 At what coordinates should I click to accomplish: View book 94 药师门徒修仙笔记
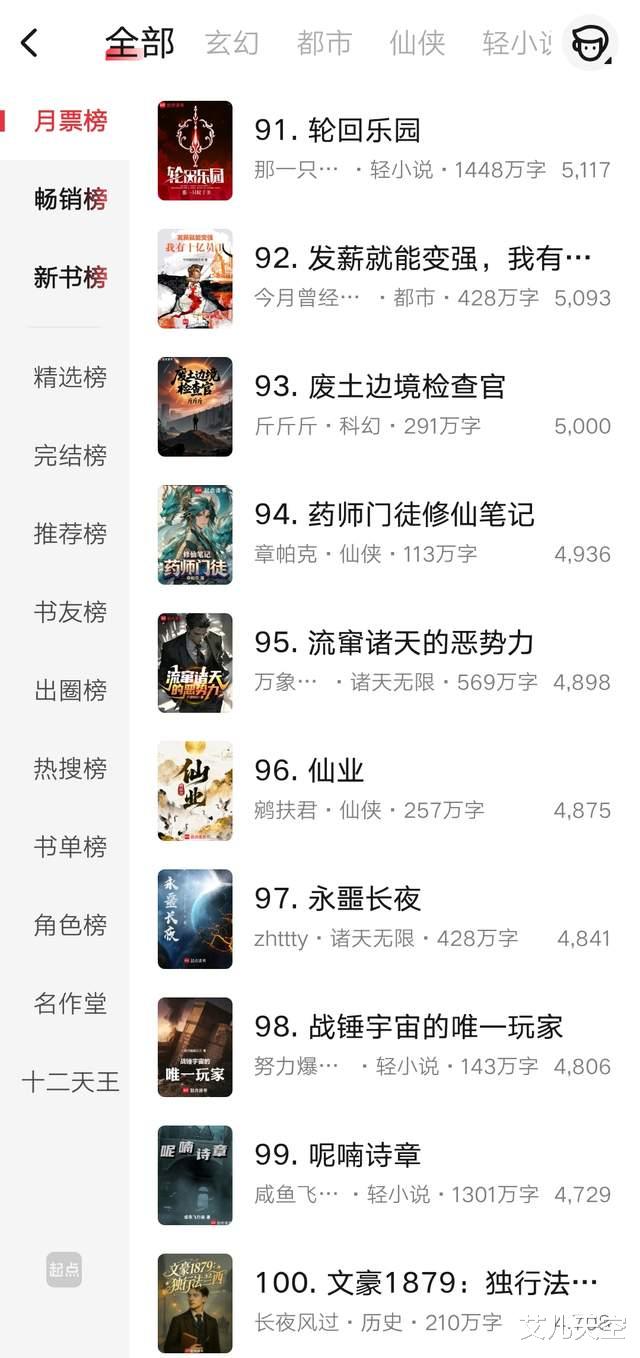click(394, 515)
